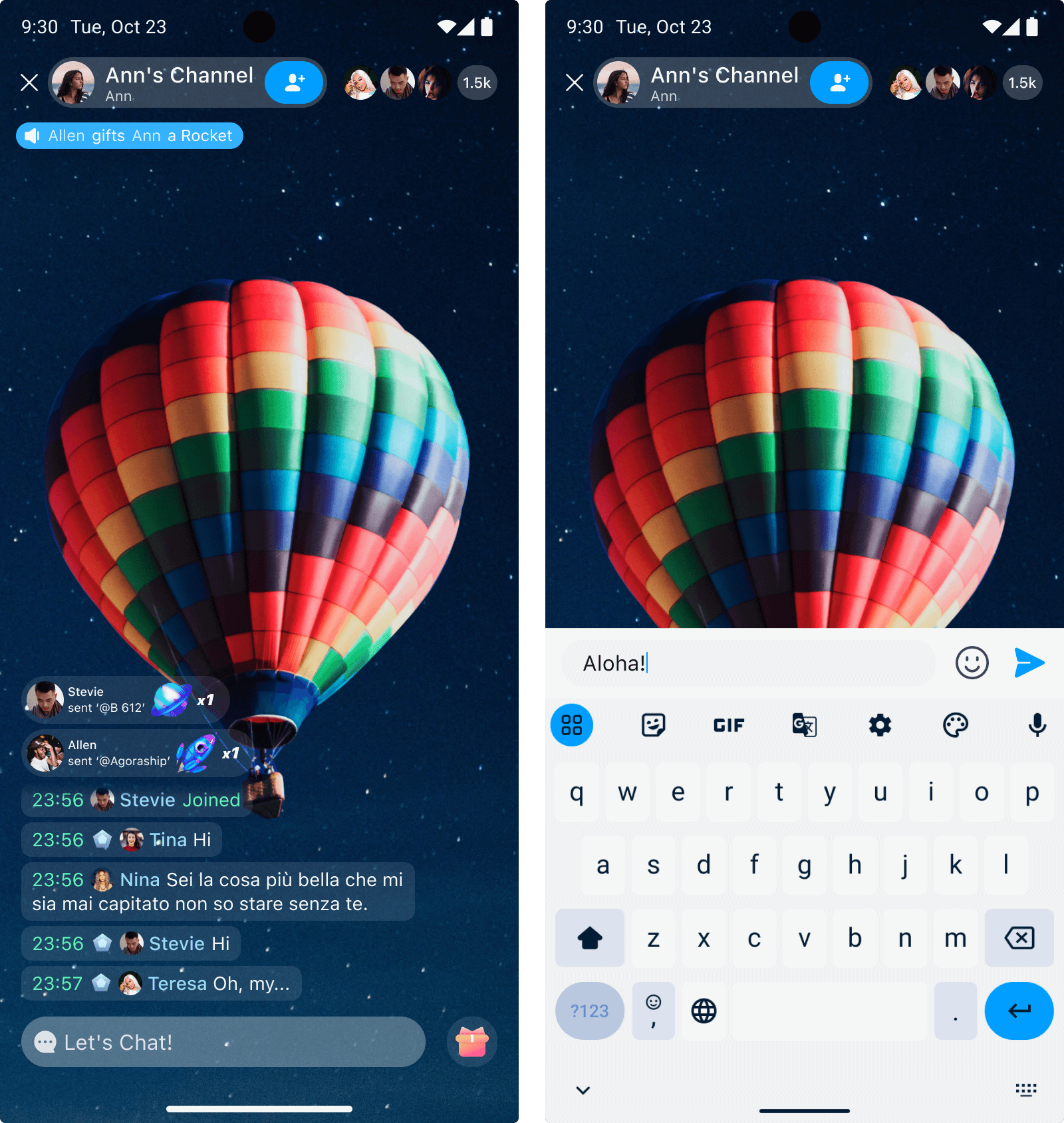
Task: Change keyboard language with the globe key
Action: [x=704, y=1011]
